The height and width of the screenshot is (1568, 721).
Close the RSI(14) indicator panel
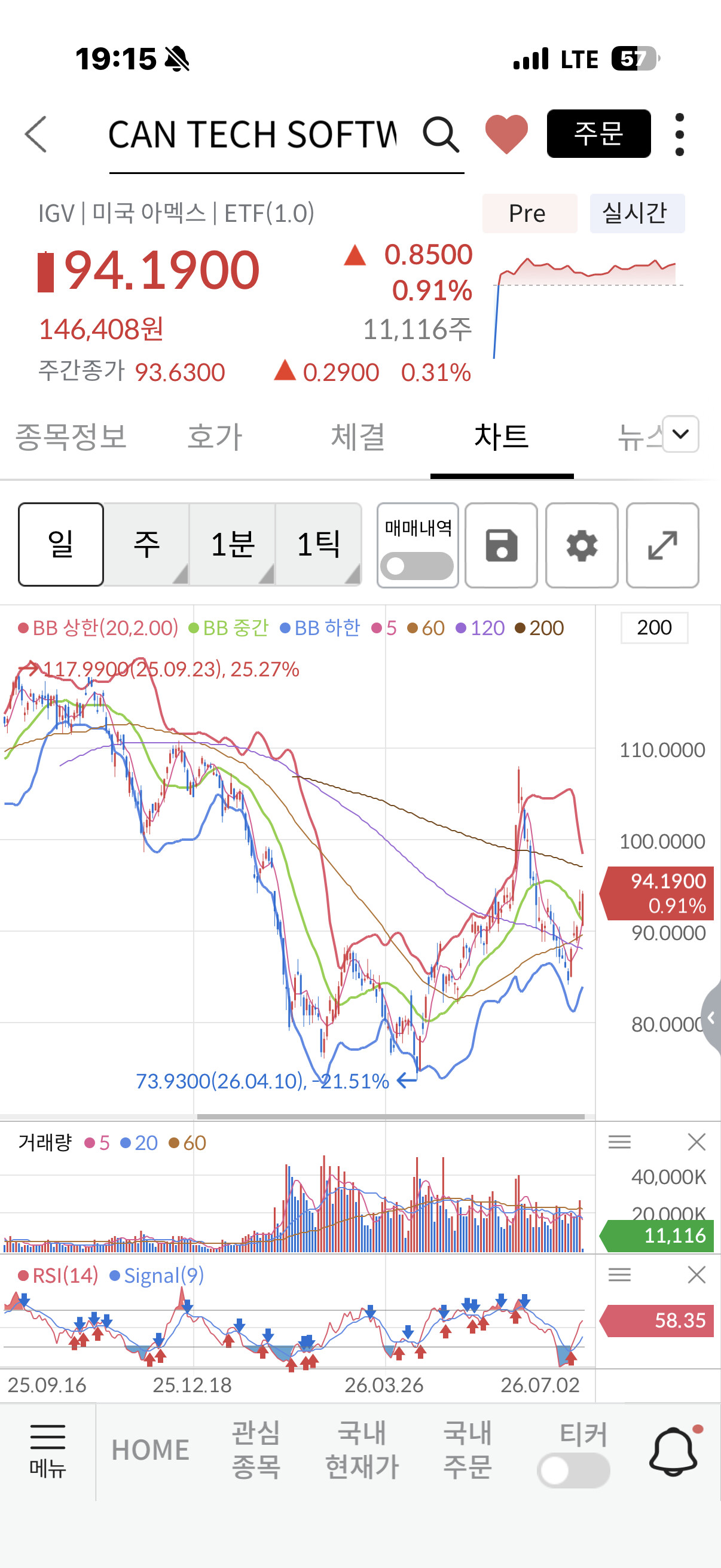pos(696,1274)
